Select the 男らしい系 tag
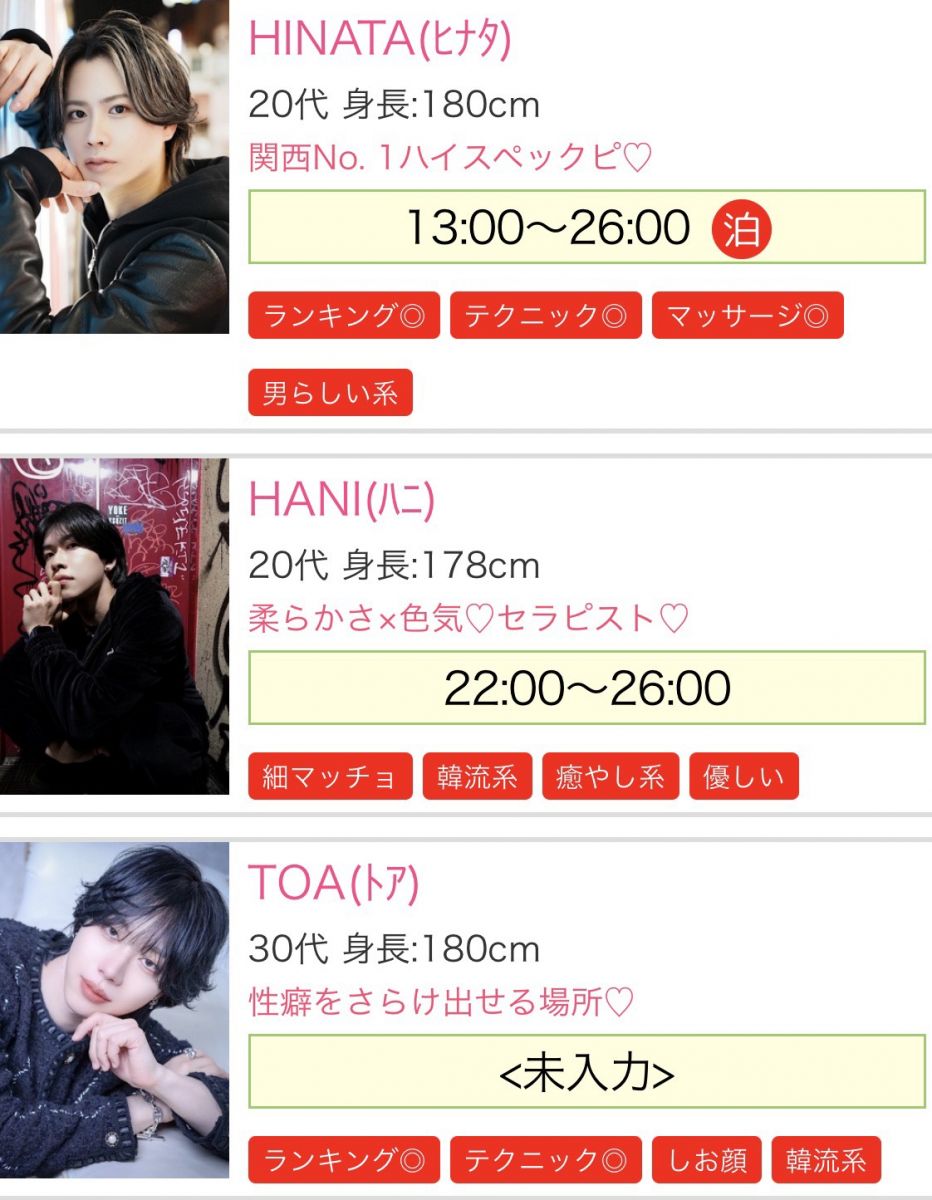Image resolution: width=932 pixels, height=1200 pixels. pos(330,392)
